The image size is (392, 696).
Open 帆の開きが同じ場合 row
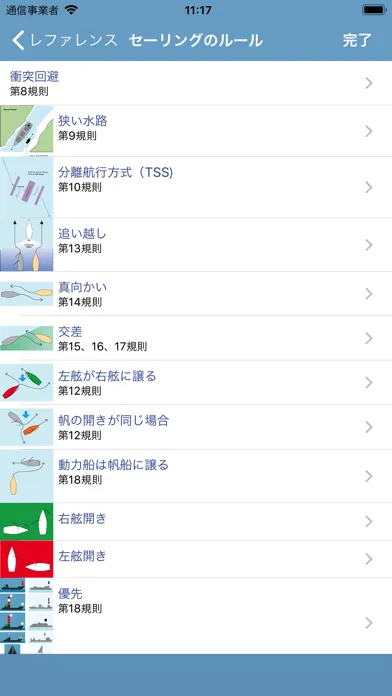pyautogui.click(x=196, y=427)
